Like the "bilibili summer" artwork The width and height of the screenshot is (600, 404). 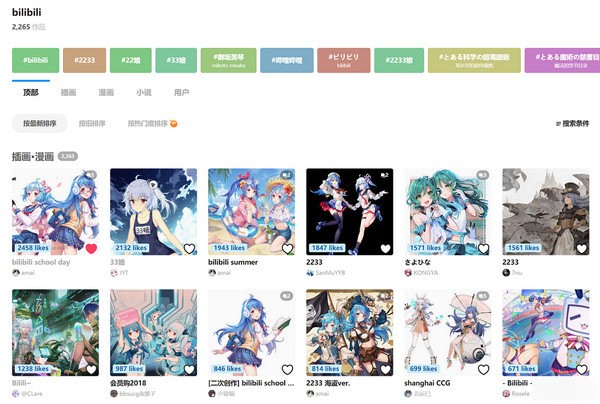pos(287,247)
